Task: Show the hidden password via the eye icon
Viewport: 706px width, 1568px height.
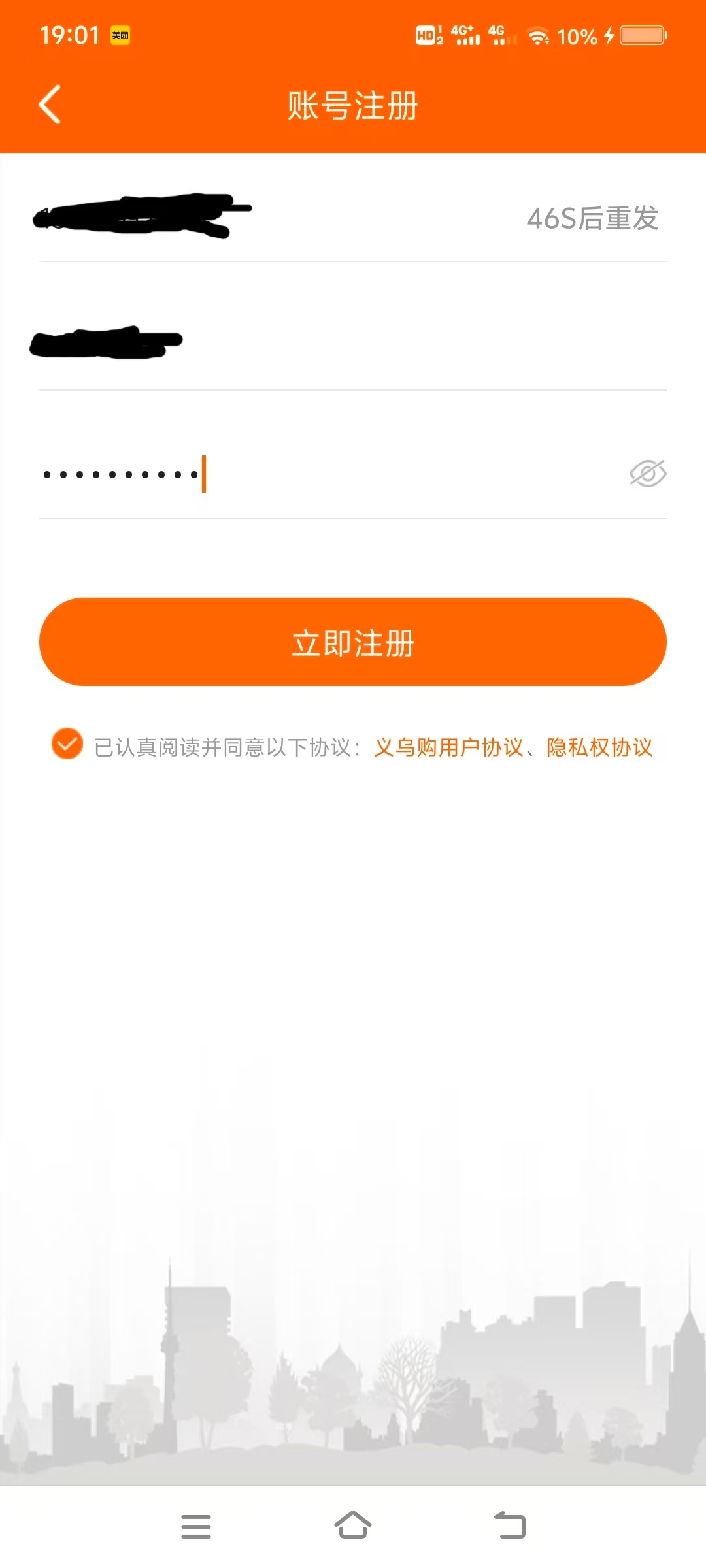Action: (x=647, y=473)
